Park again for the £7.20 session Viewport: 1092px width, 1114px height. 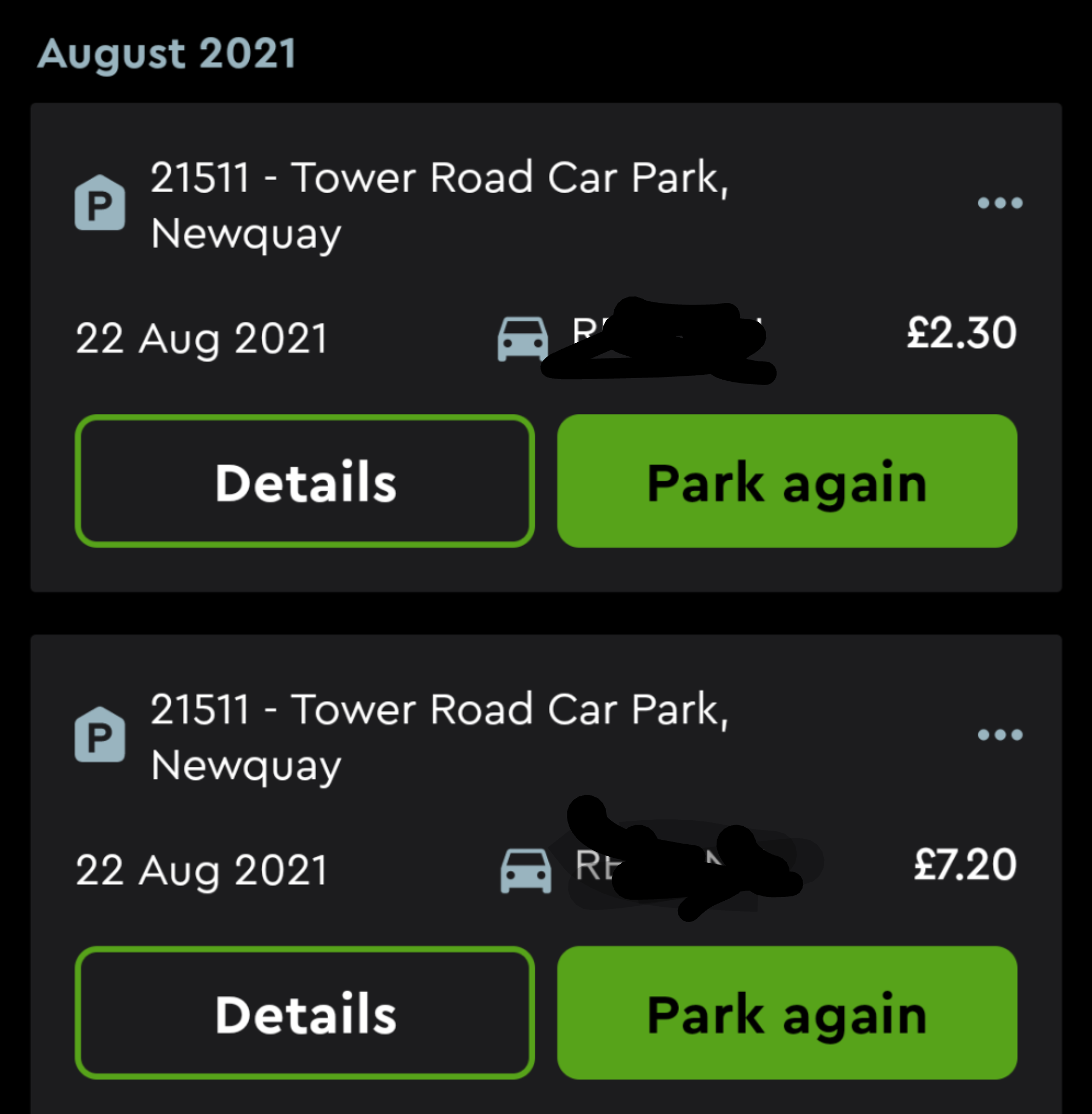coord(787,1013)
